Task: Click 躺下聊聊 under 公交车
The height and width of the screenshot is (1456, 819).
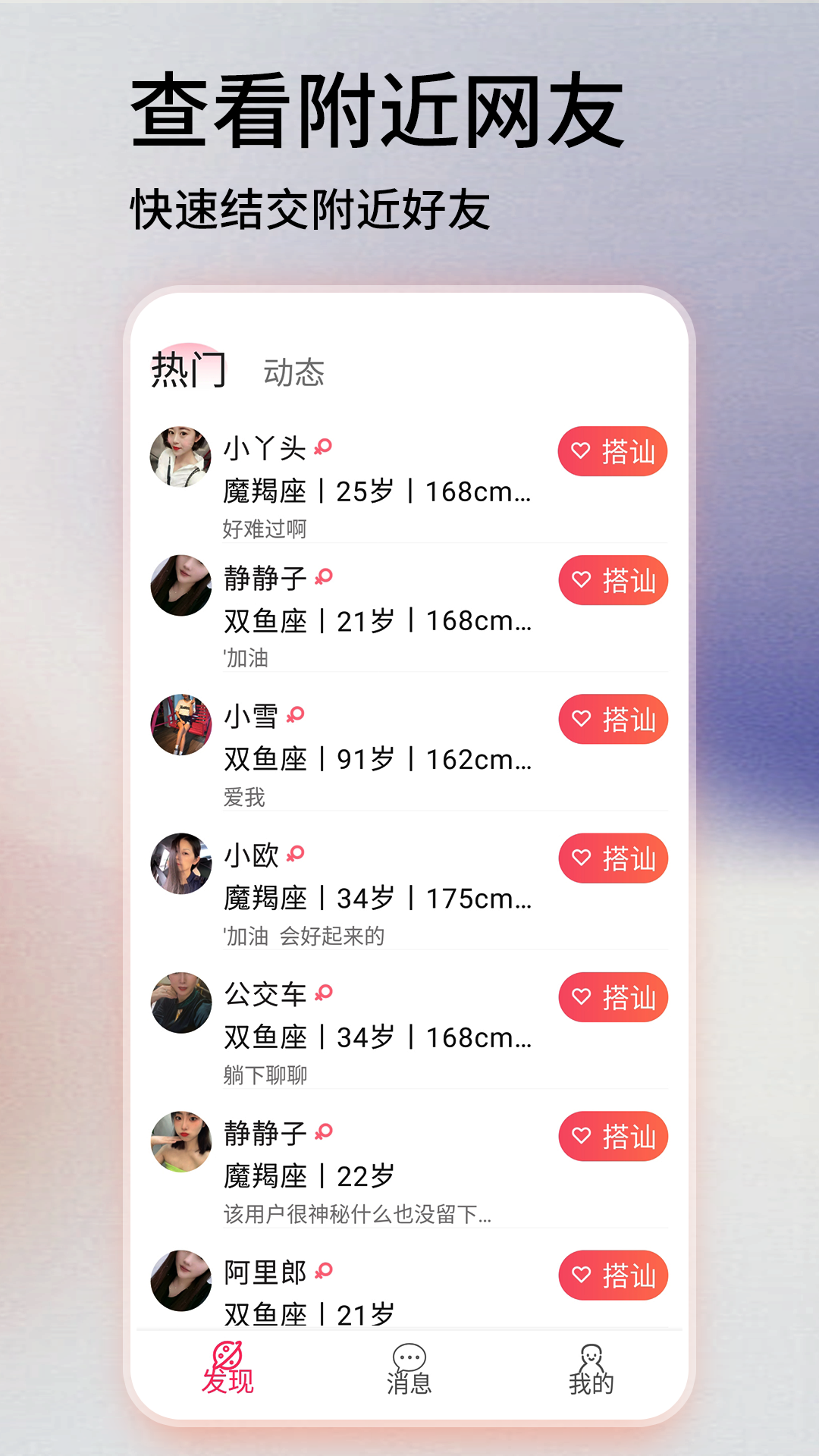Action: click(x=263, y=1075)
